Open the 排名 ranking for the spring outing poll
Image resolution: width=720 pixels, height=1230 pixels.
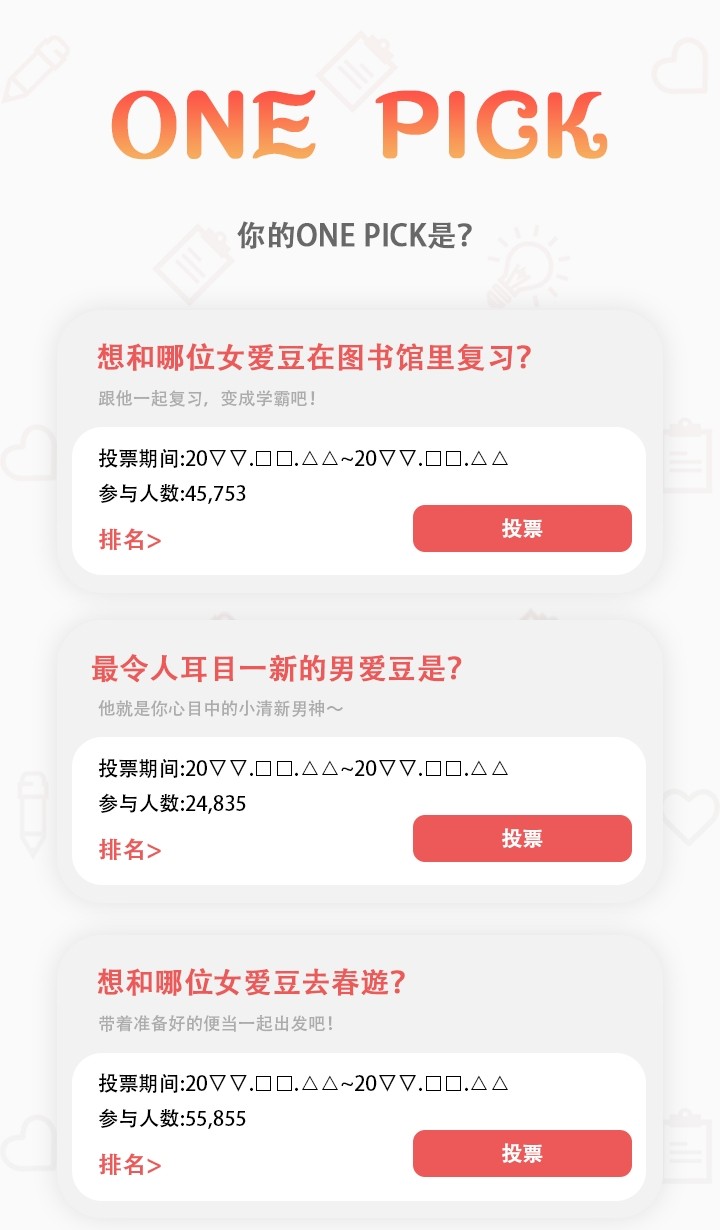coord(127,1166)
